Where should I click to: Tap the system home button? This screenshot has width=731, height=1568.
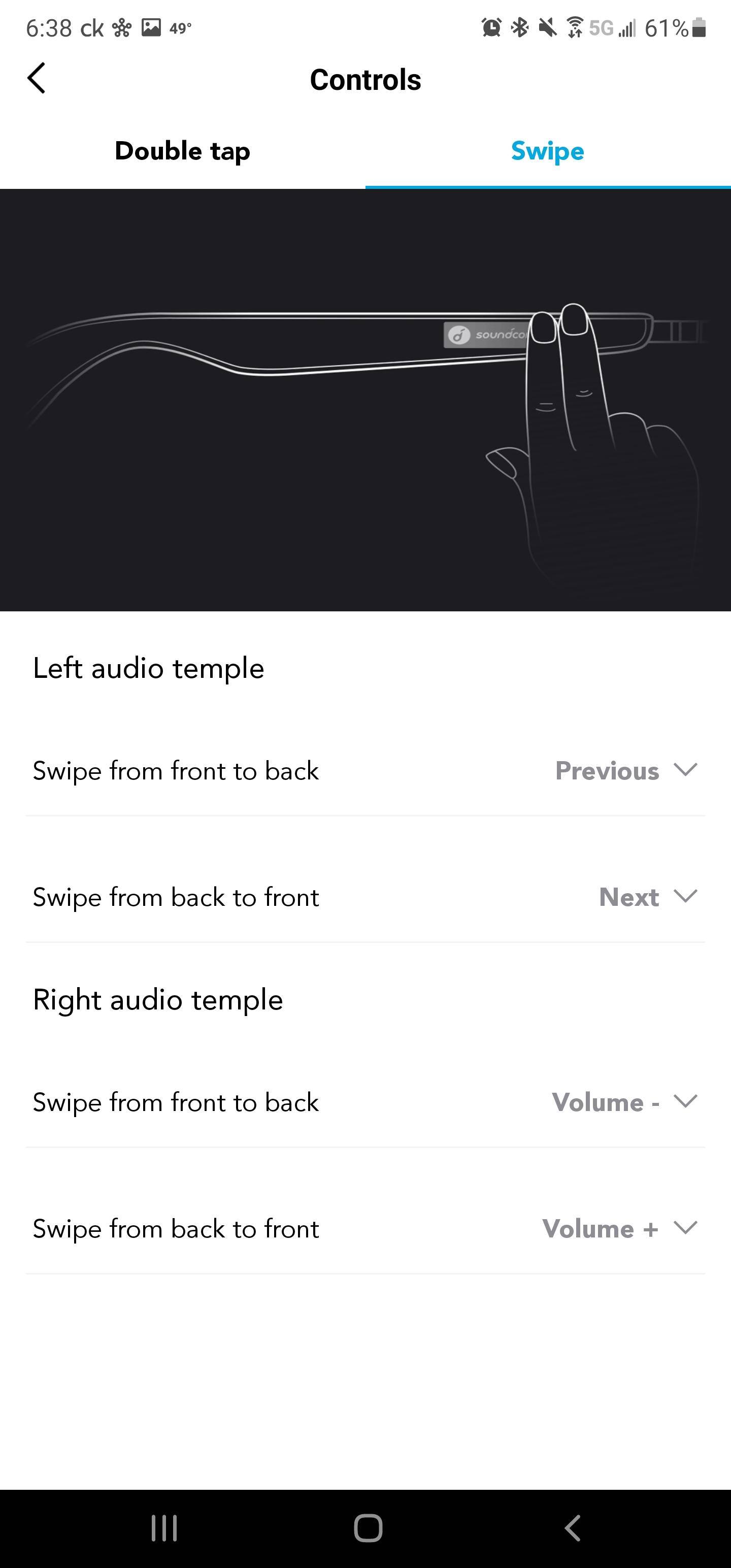pos(368,1528)
